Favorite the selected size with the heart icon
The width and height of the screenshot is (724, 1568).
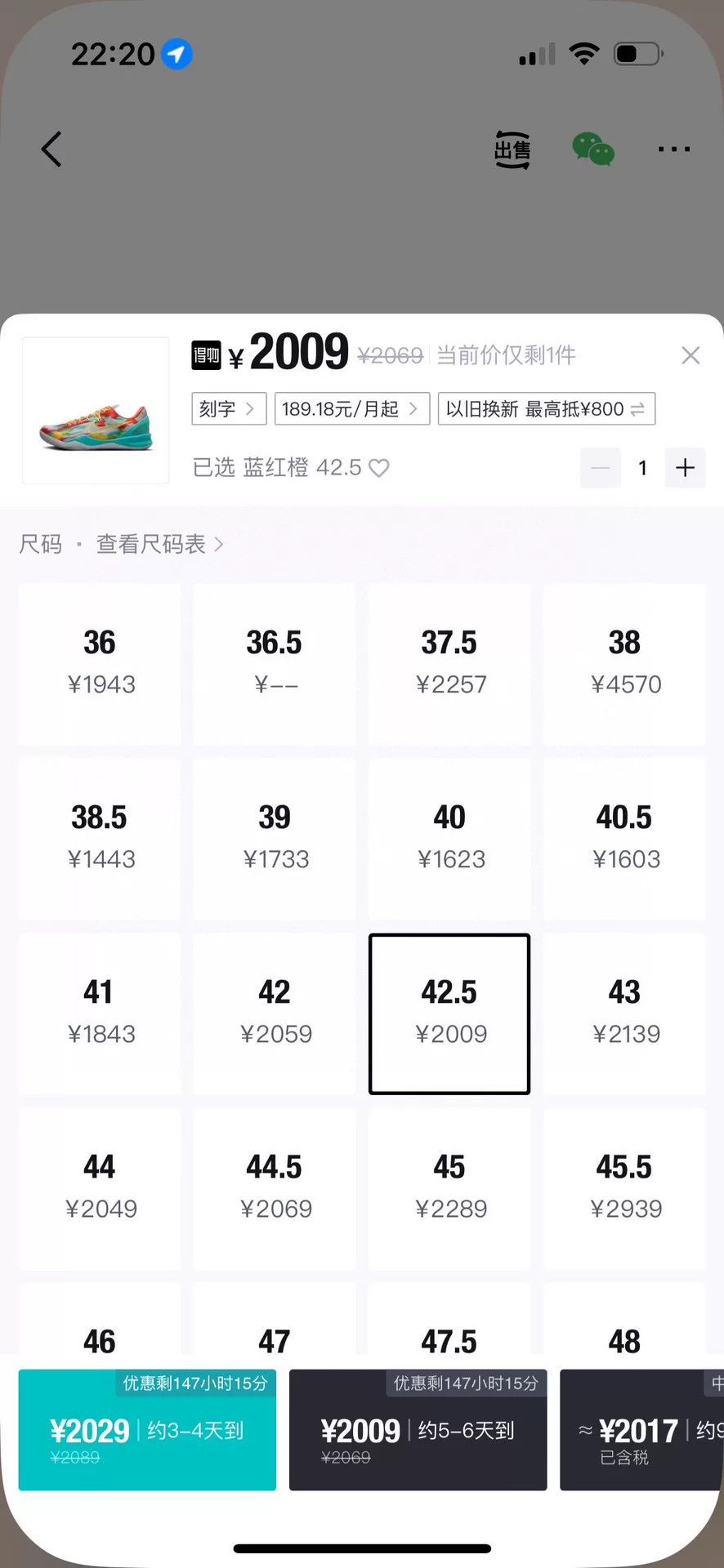[379, 468]
